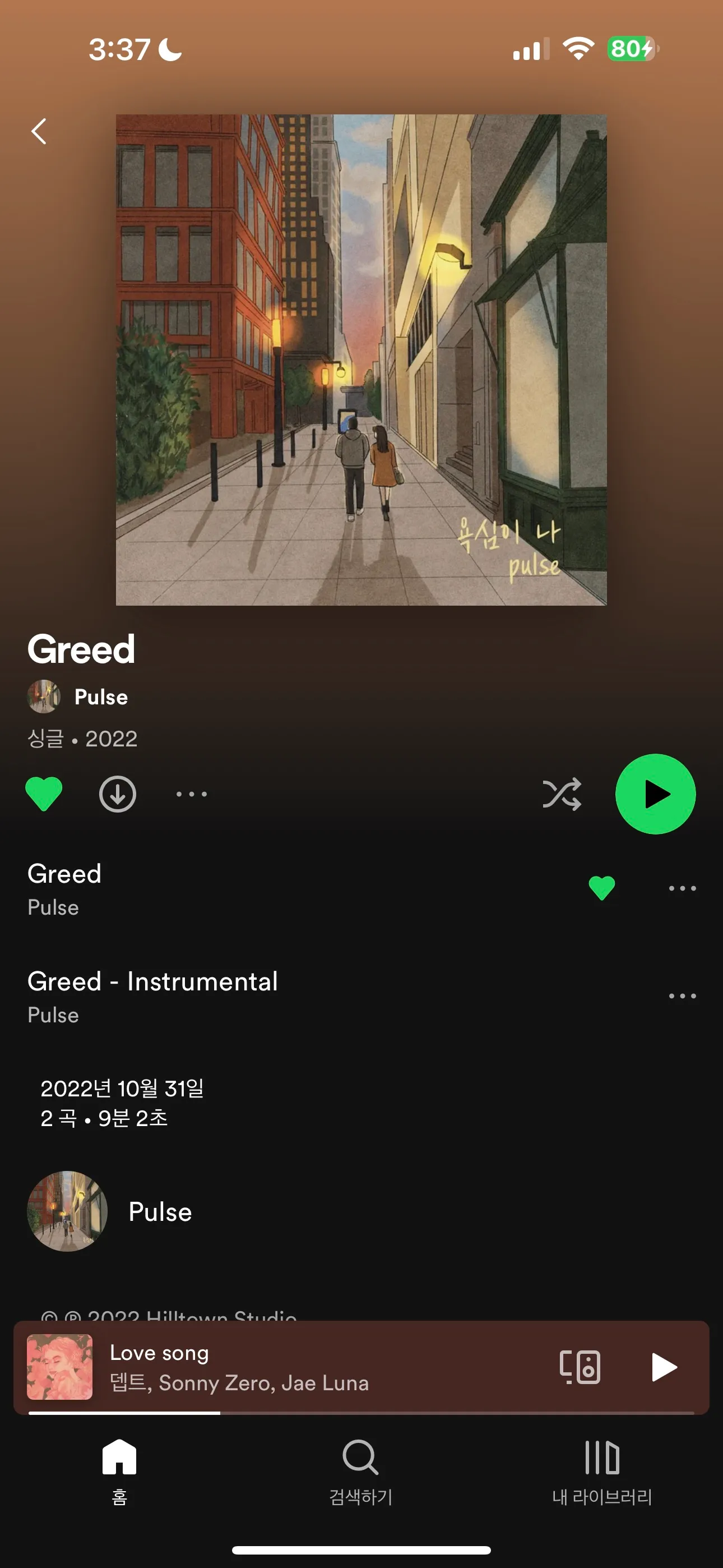Open the album options menu next to download

(192, 794)
